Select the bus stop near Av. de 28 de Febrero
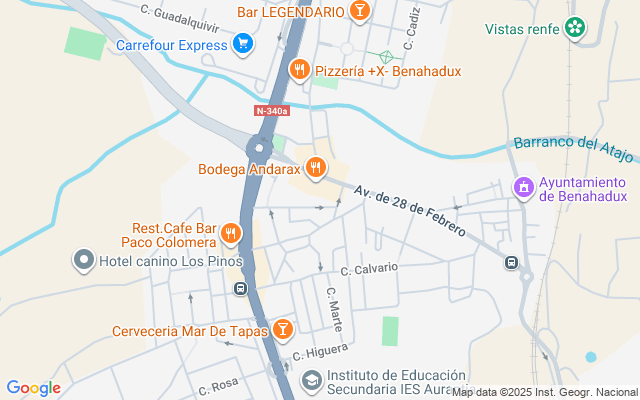 click(x=511, y=262)
